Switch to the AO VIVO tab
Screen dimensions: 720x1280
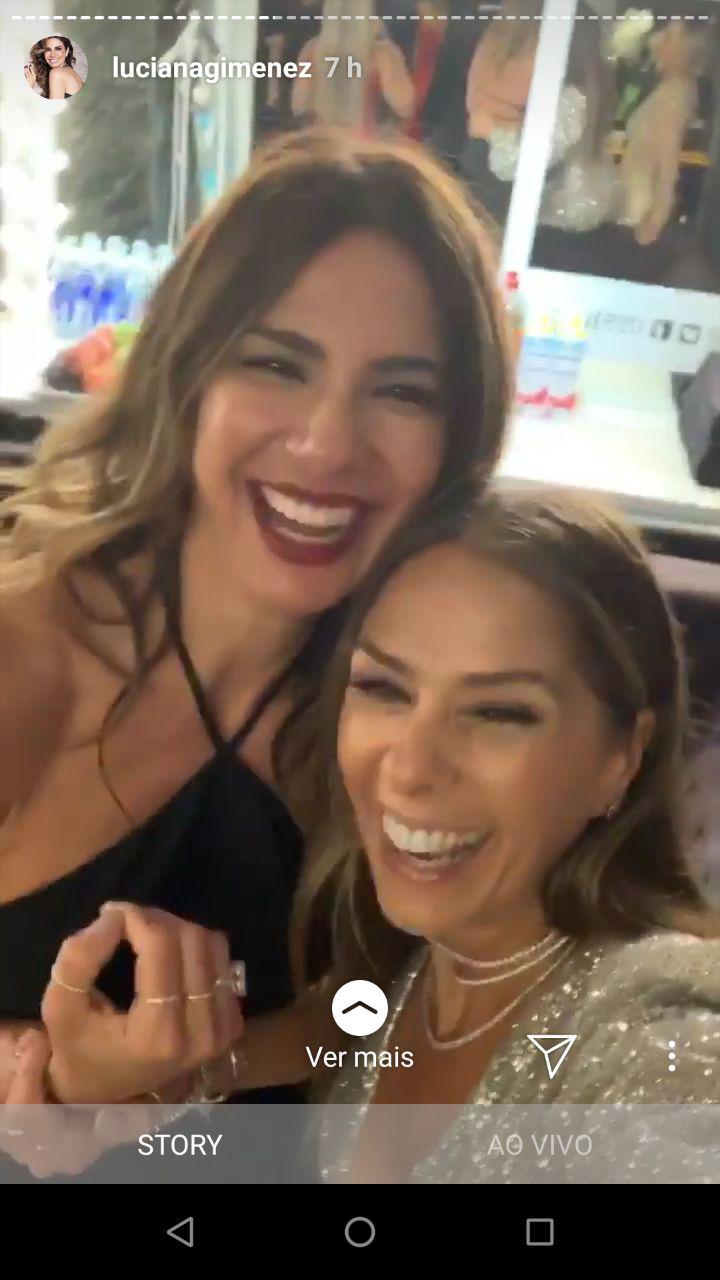(540, 1145)
